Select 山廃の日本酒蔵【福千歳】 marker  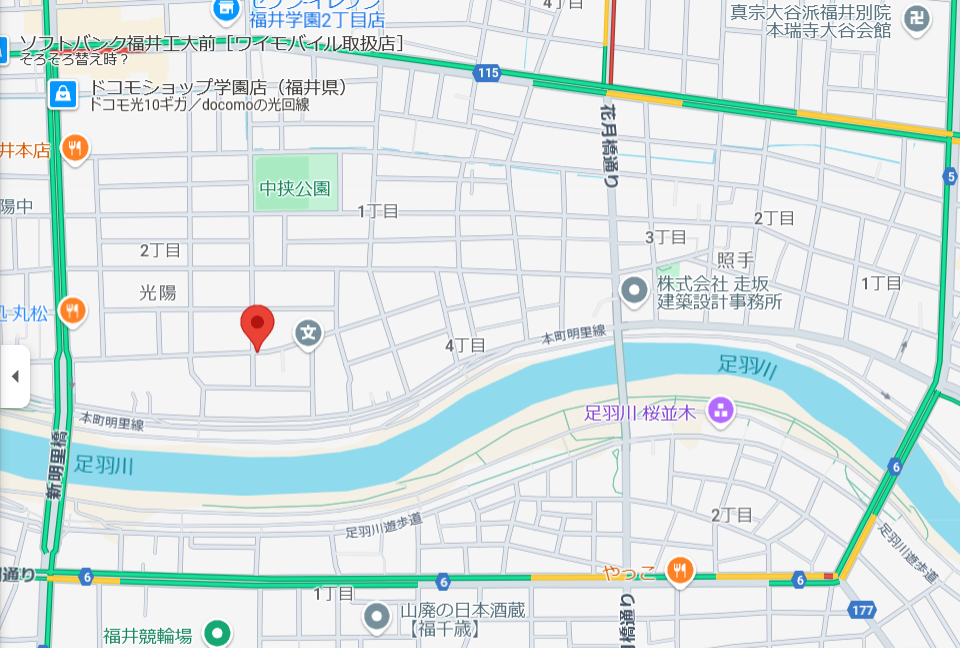click(x=376, y=617)
